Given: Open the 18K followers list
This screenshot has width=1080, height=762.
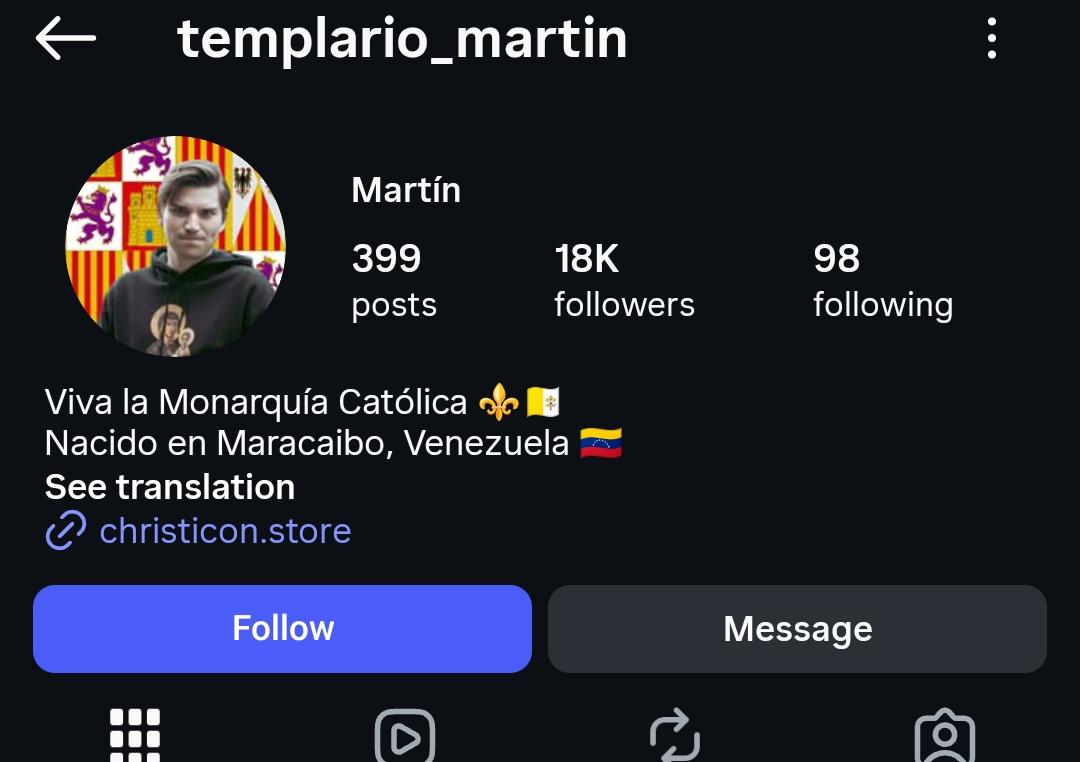Looking at the screenshot, I should pyautogui.click(x=624, y=280).
